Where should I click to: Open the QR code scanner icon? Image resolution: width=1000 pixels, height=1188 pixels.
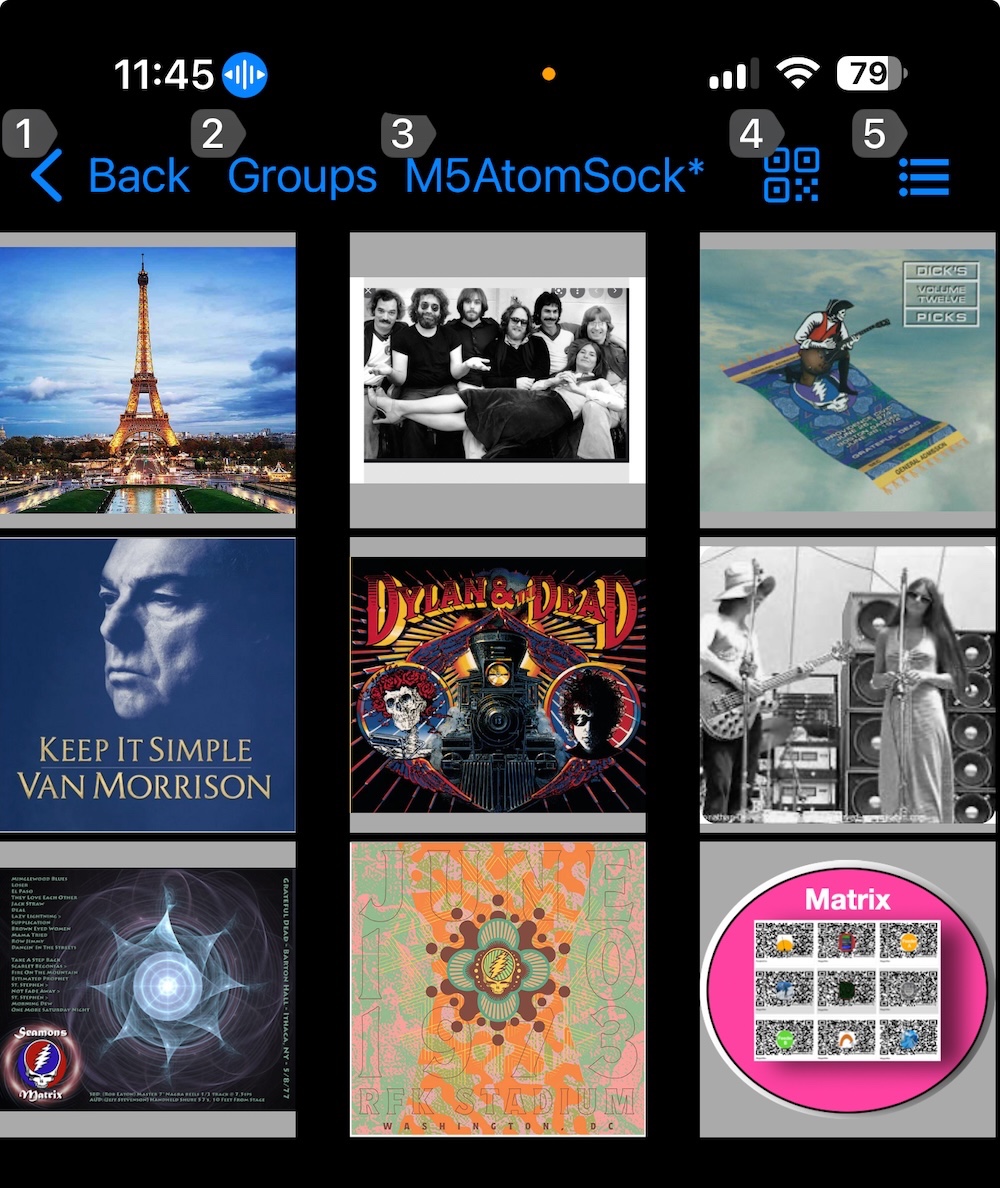click(x=791, y=176)
